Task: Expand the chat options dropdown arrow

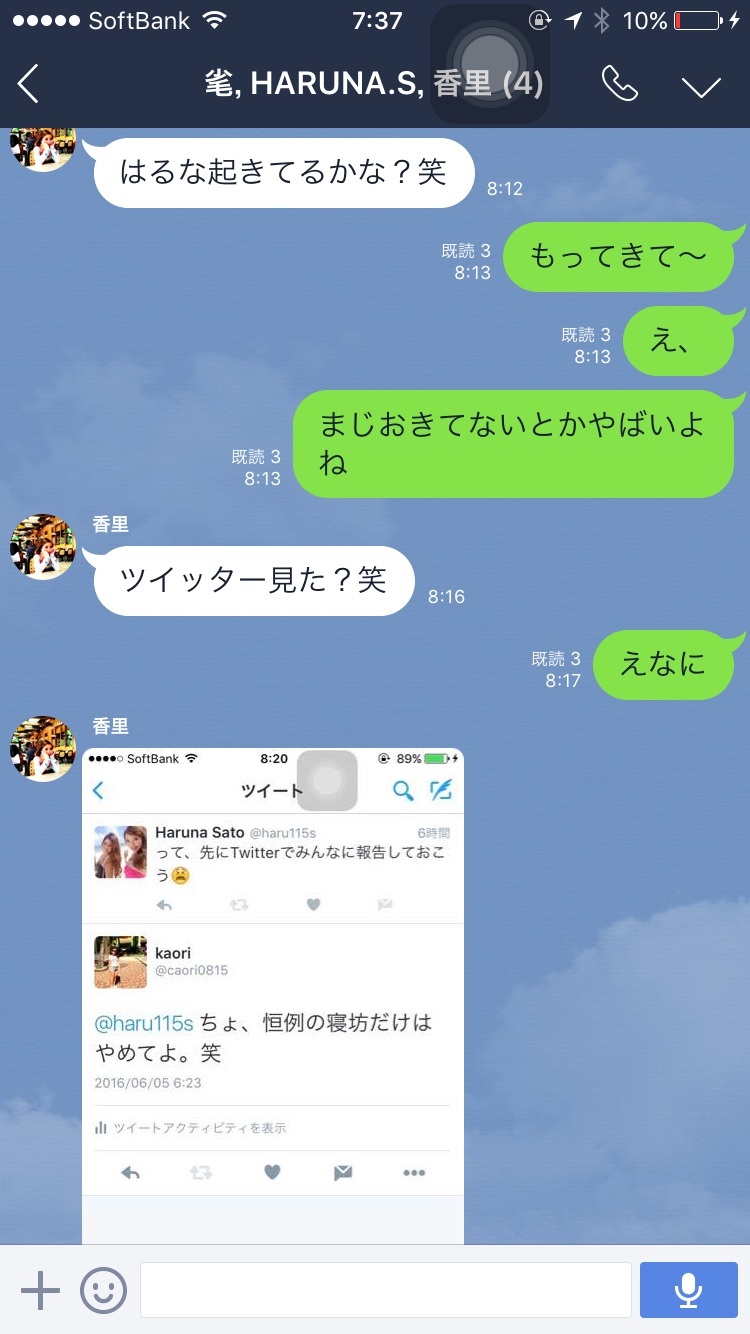Action: pos(701,86)
